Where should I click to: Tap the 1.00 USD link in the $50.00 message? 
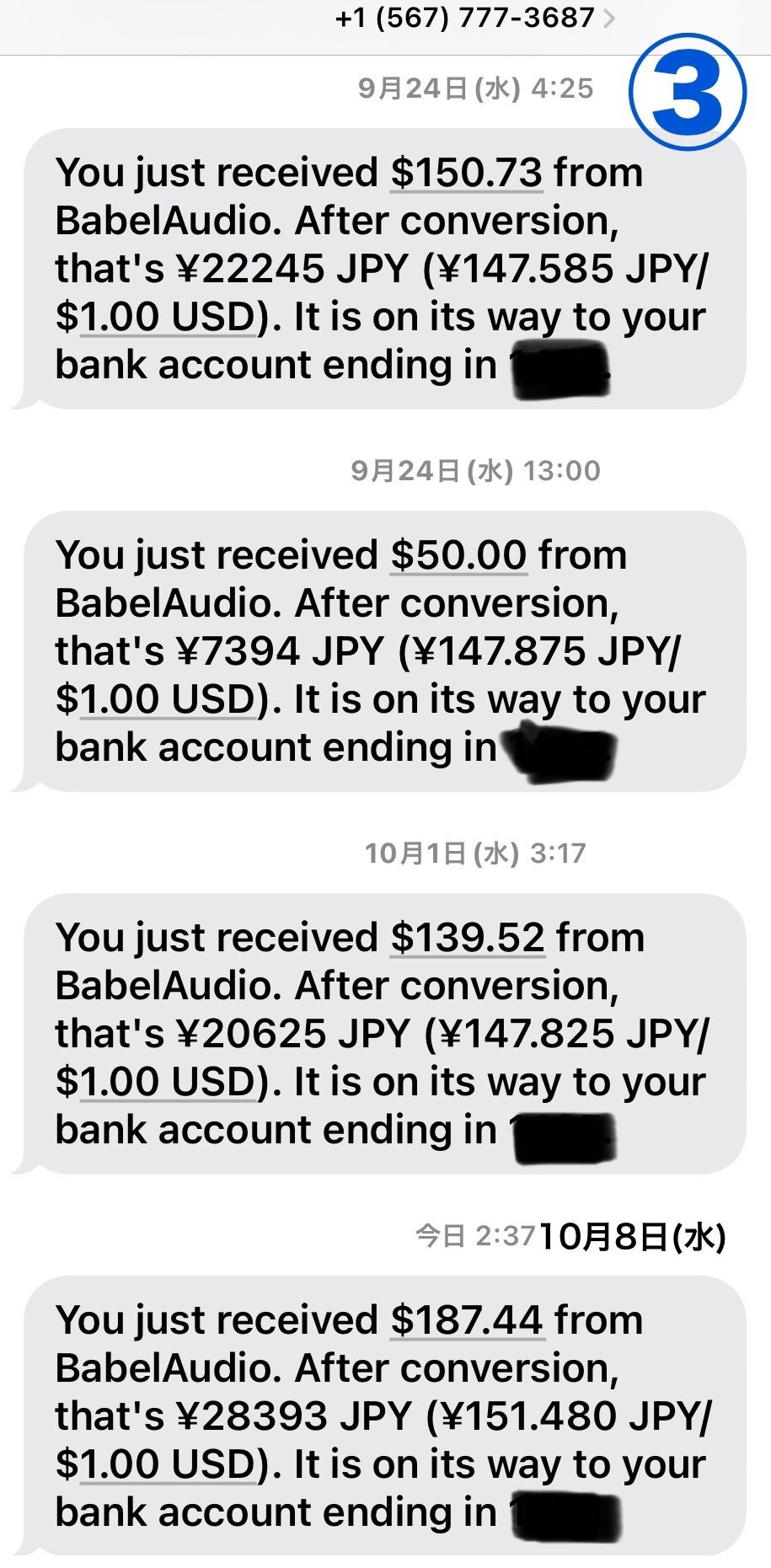167,699
